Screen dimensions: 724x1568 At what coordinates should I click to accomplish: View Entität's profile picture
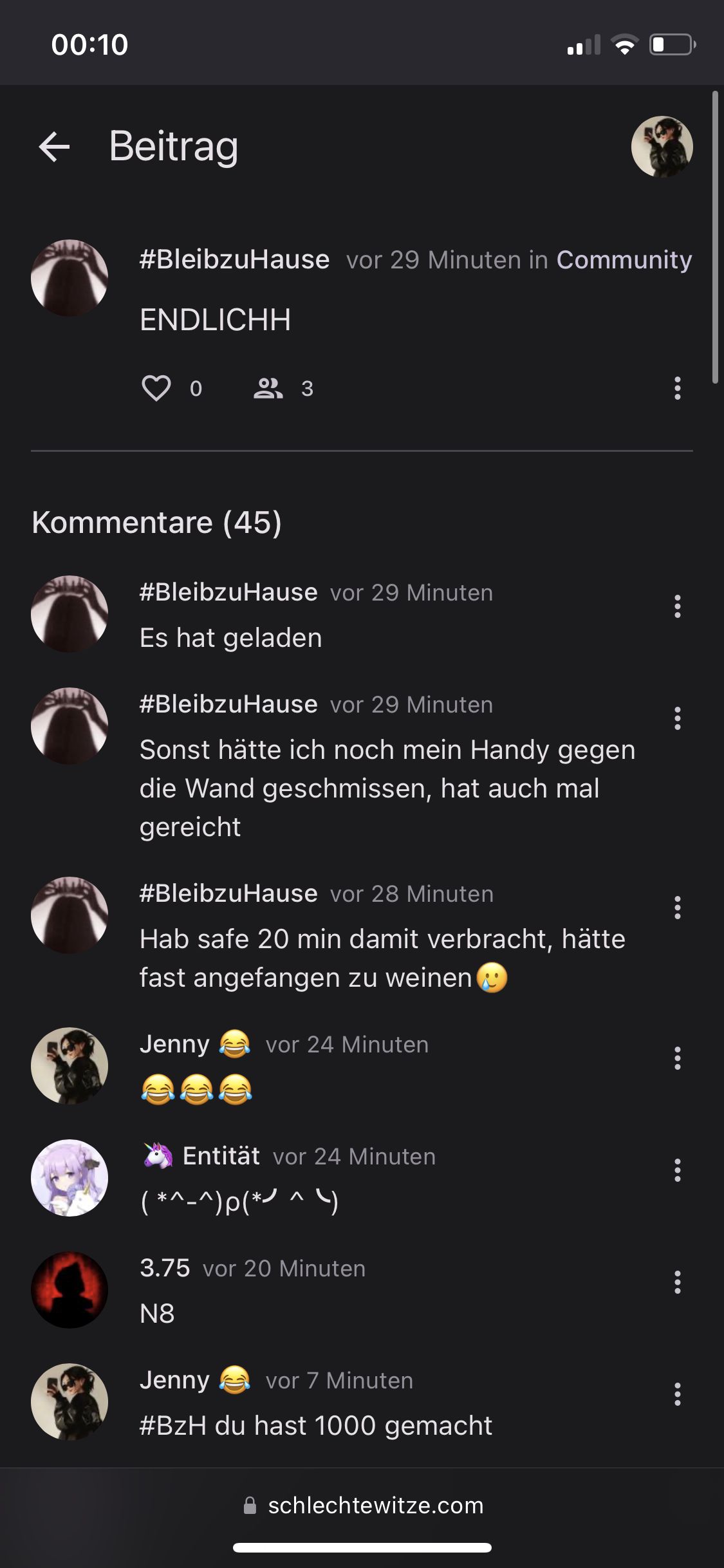[x=70, y=1178]
